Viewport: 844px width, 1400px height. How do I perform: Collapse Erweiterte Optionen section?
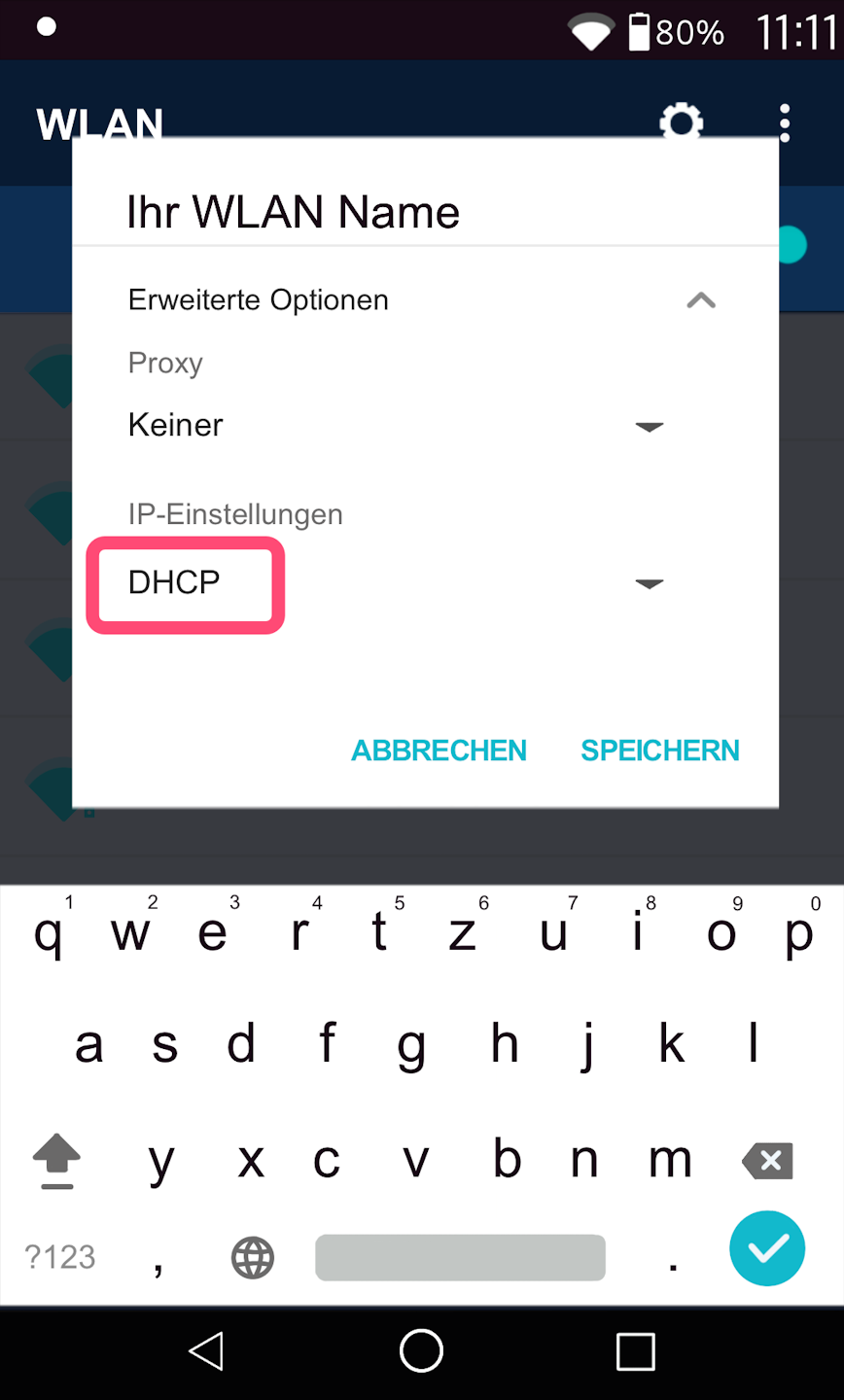coord(700,300)
